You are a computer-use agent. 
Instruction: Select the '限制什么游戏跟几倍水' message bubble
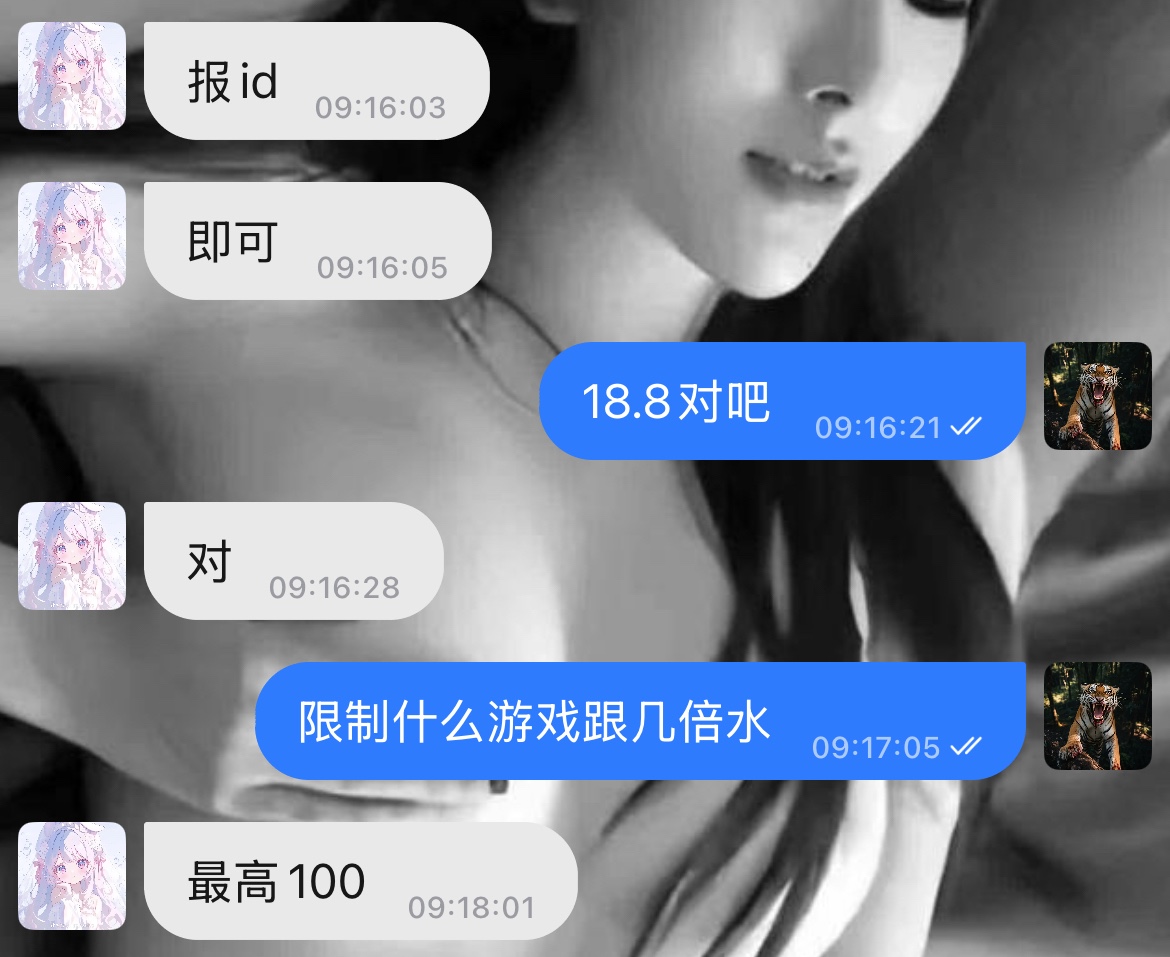[x=640, y=721]
